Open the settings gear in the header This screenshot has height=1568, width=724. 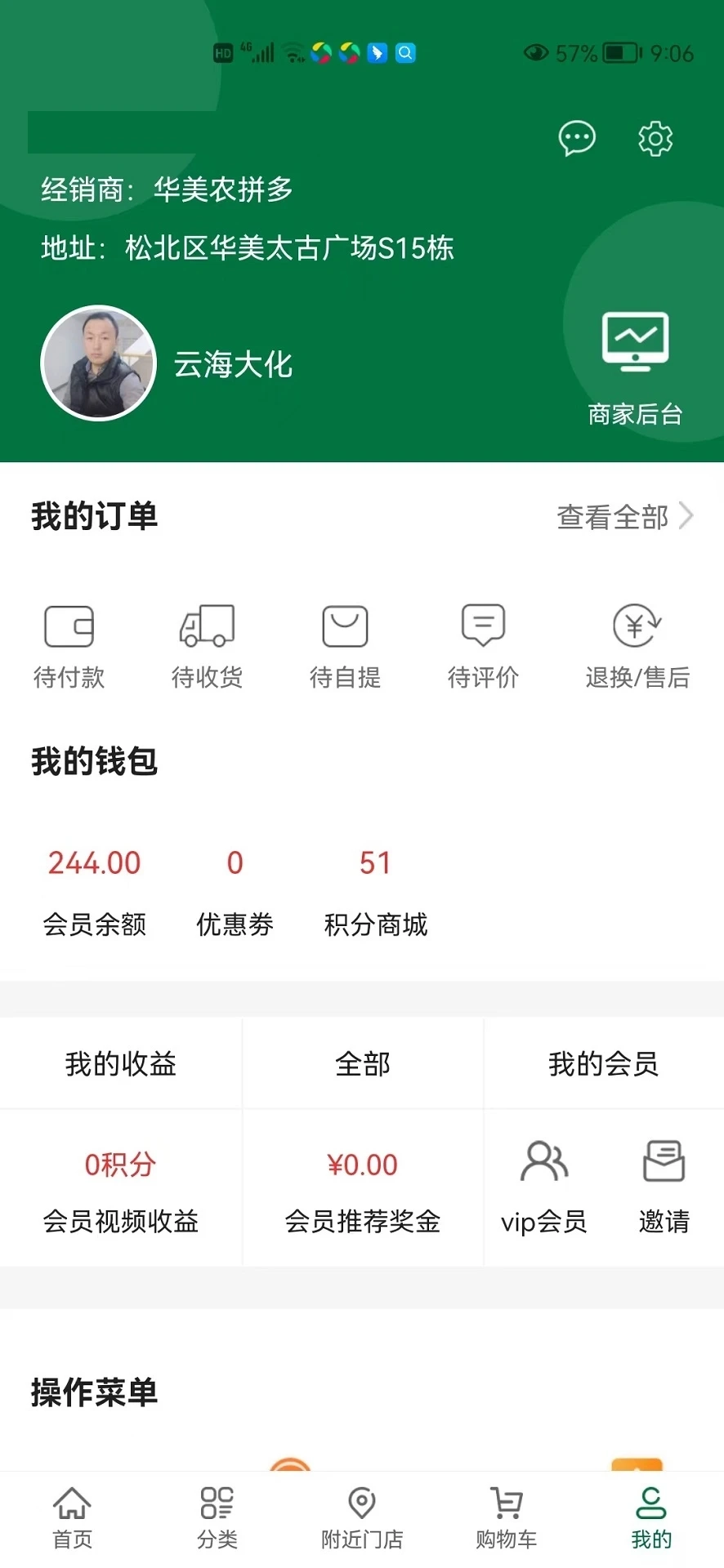pos(654,139)
